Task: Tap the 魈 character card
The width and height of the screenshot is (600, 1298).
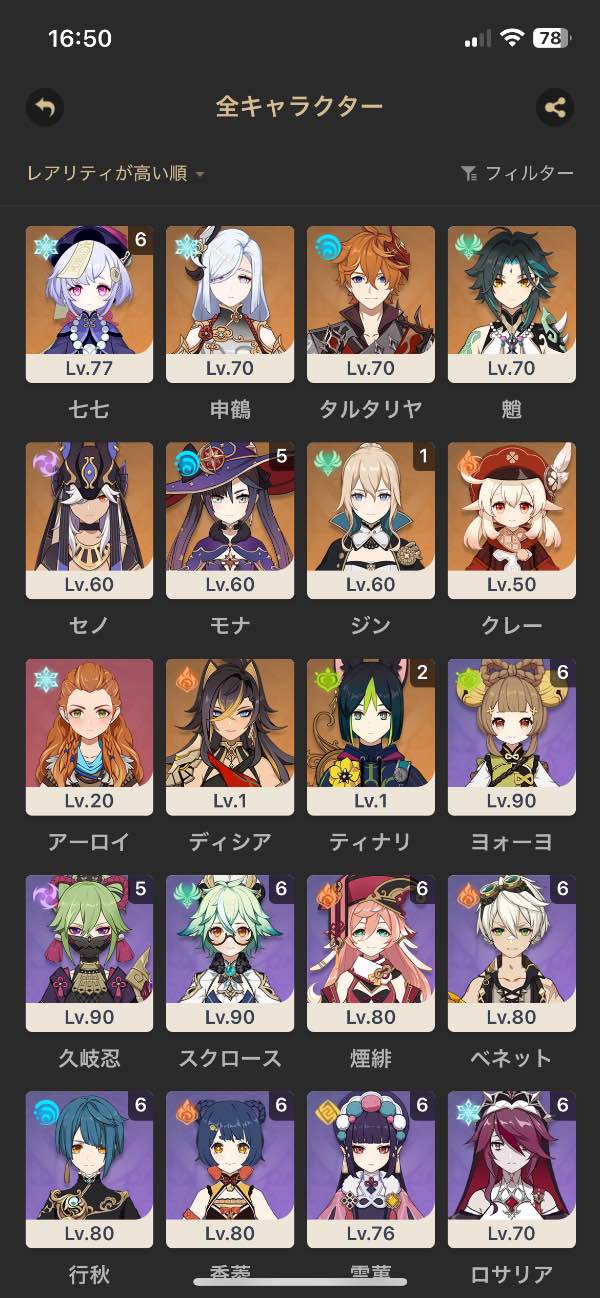Action: (512, 304)
